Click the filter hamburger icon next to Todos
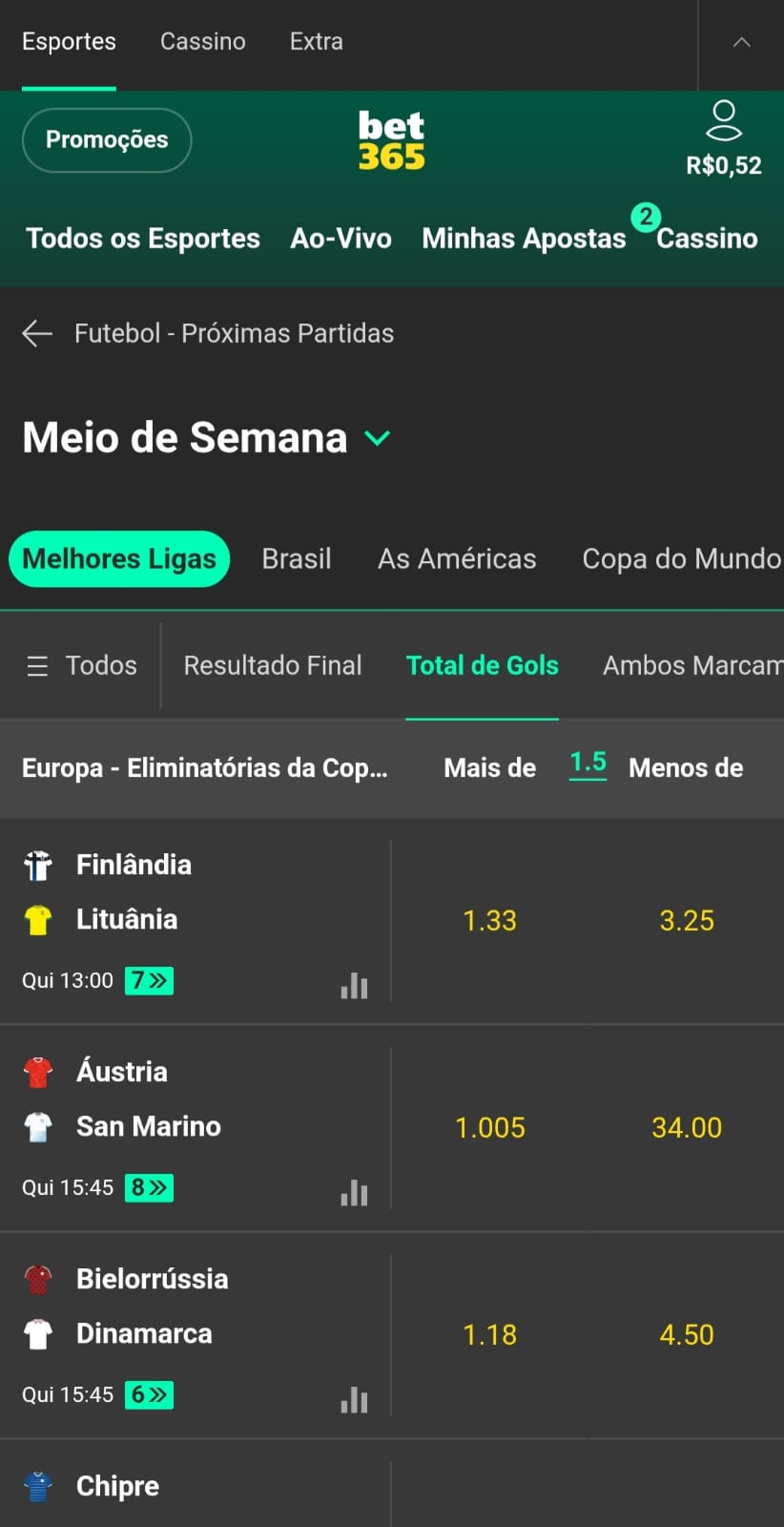Viewport: 784px width, 1527px height. (37, 665)
